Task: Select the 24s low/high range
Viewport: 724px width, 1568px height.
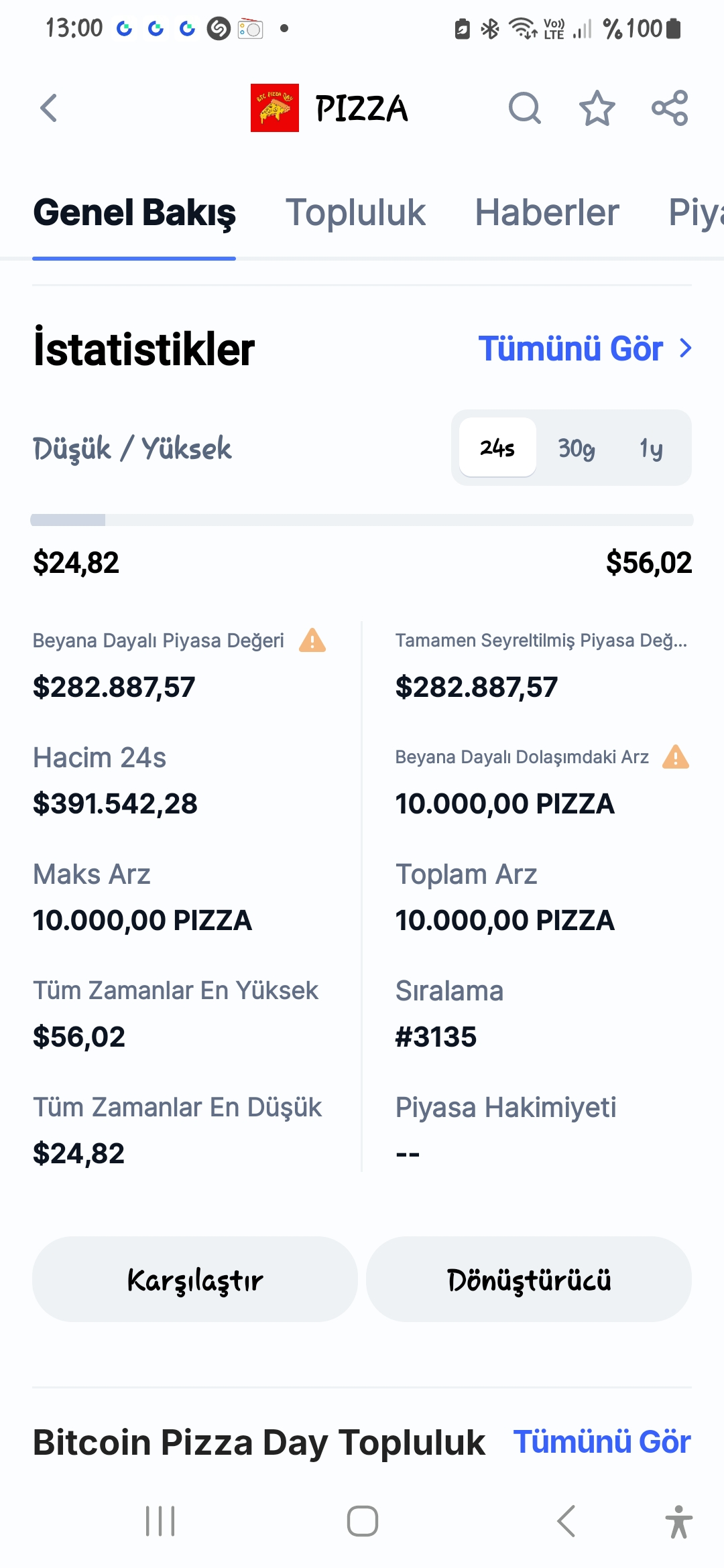Action: tap(497, 448)
